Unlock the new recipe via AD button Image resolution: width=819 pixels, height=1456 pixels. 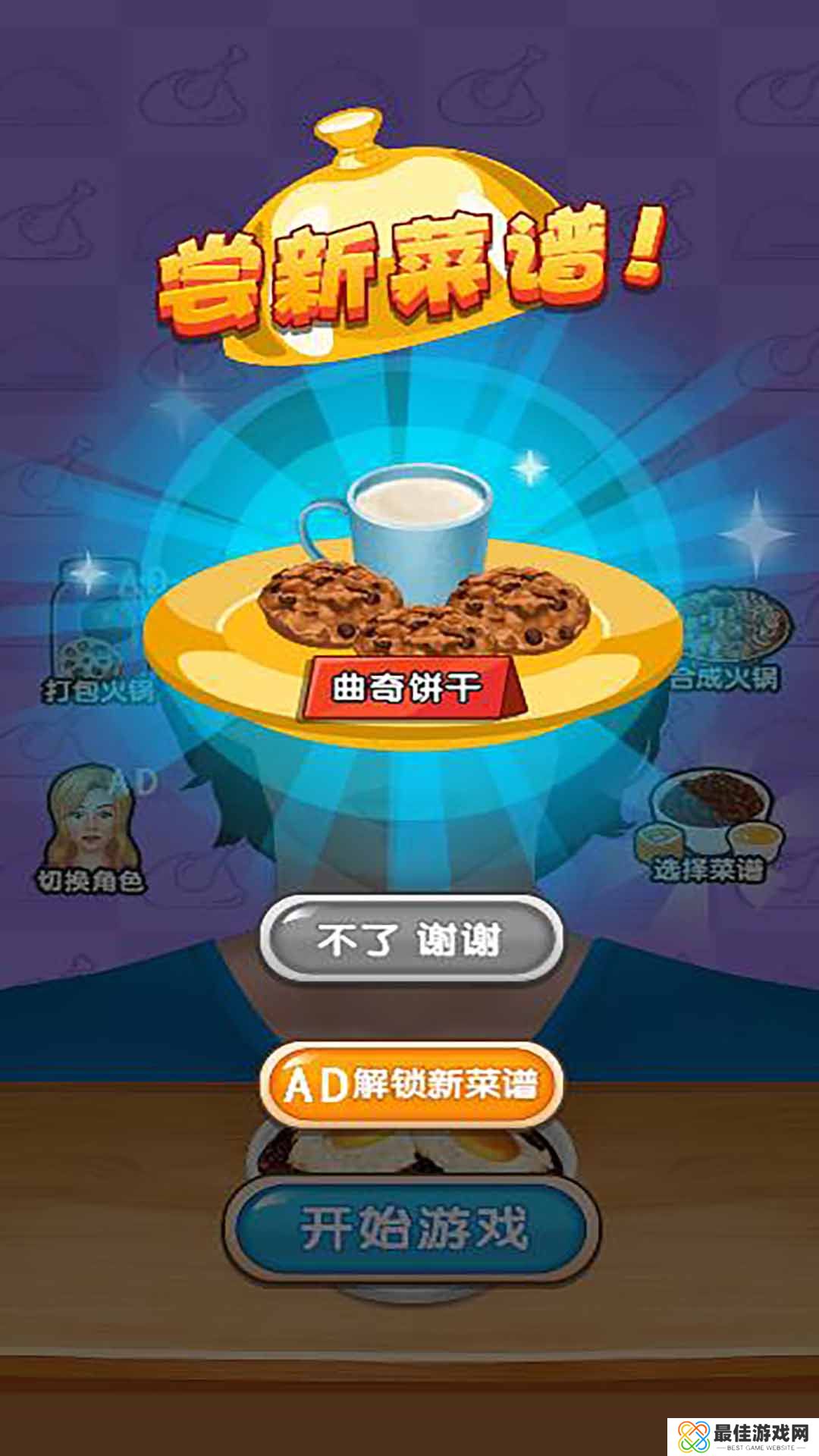[410, 1084]
